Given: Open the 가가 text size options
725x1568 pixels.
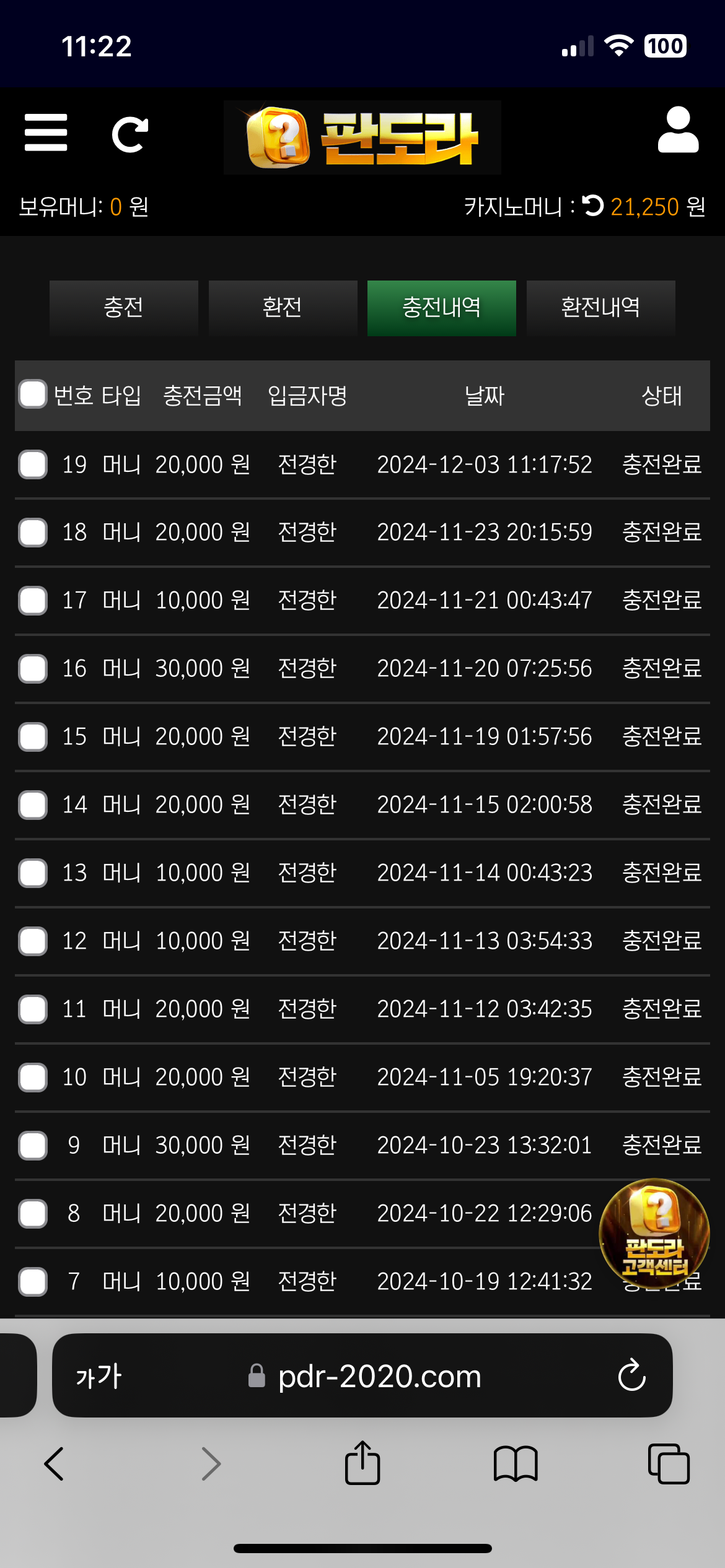Looking at the screenshot, I should tap(99, 1376).
